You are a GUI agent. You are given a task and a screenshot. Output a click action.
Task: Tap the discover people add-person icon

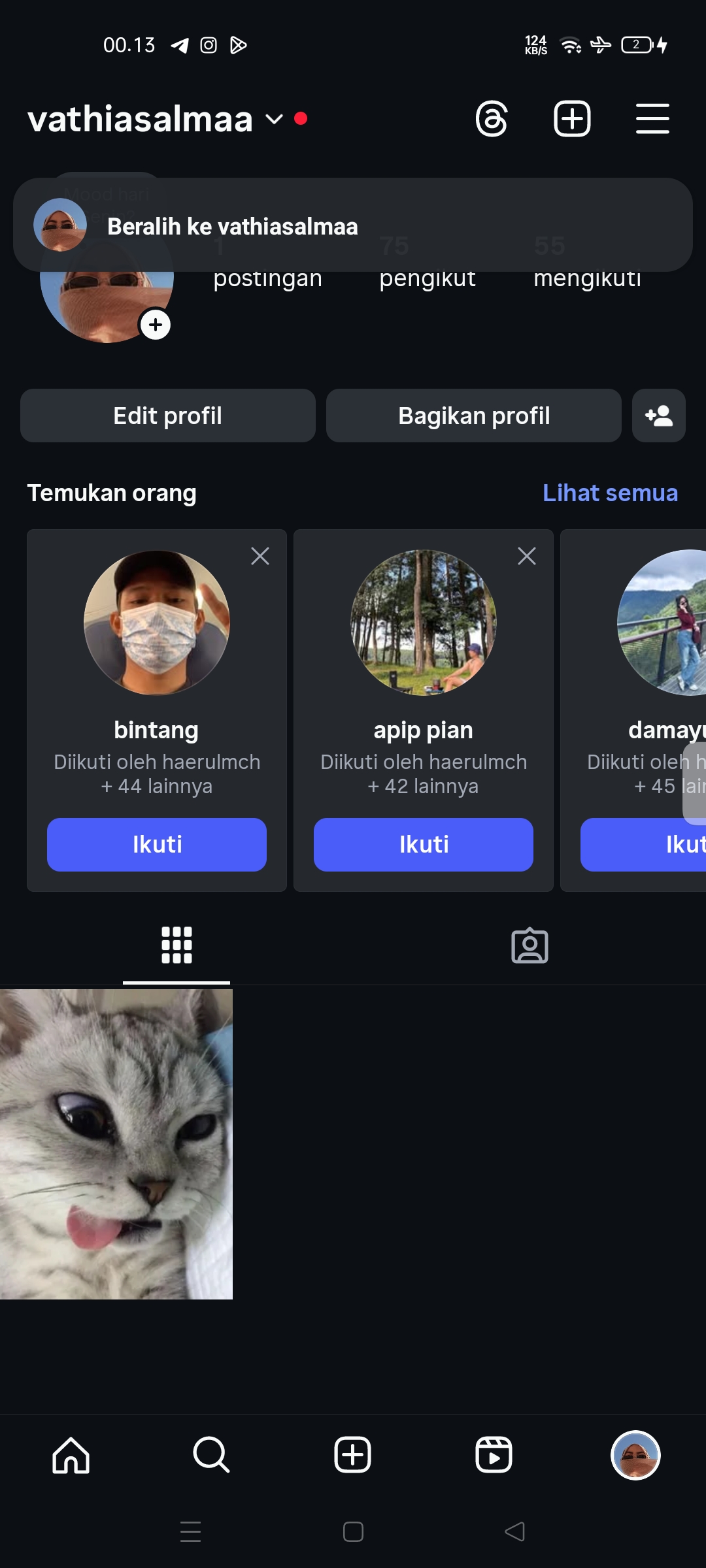click(x=658, y=416)
